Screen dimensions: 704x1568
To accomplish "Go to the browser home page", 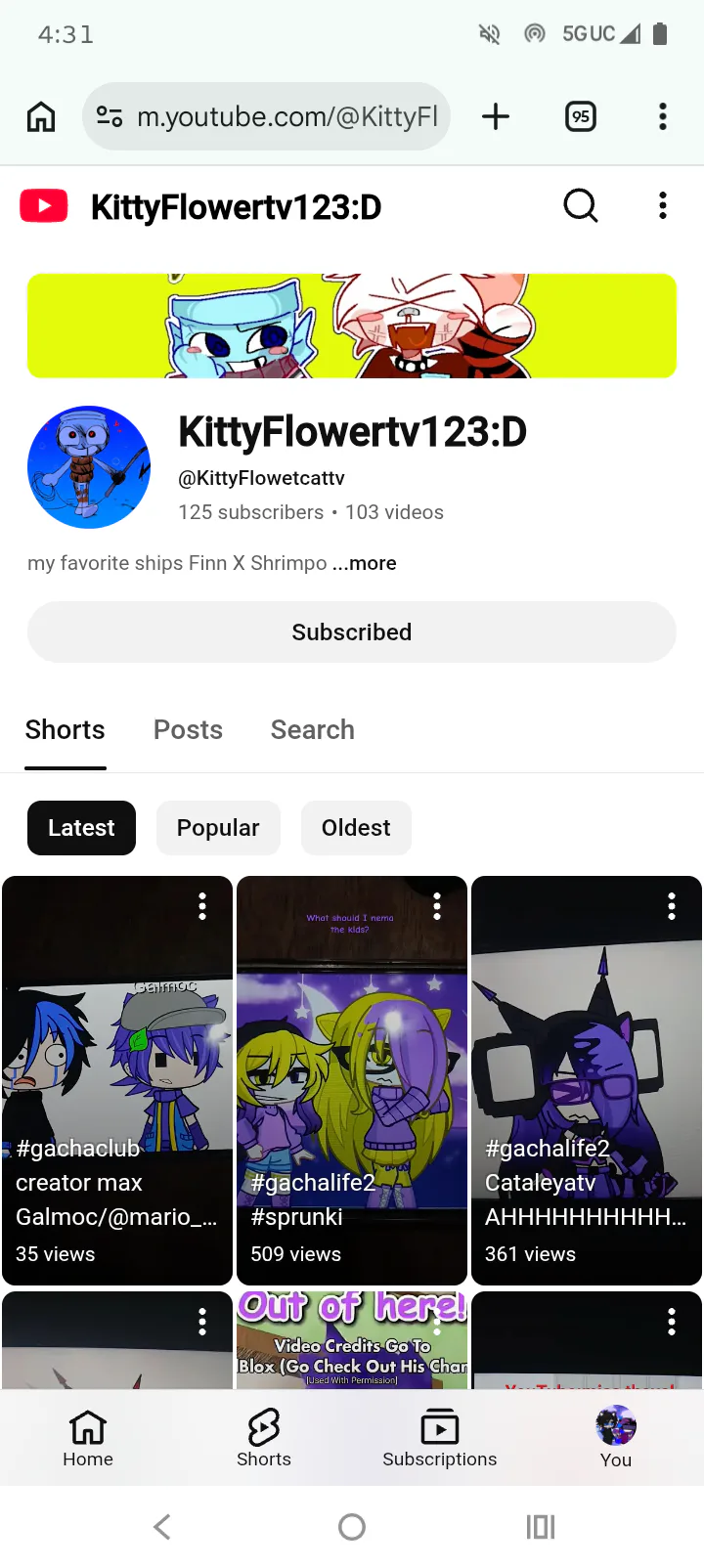I will (x=41, y=116).
